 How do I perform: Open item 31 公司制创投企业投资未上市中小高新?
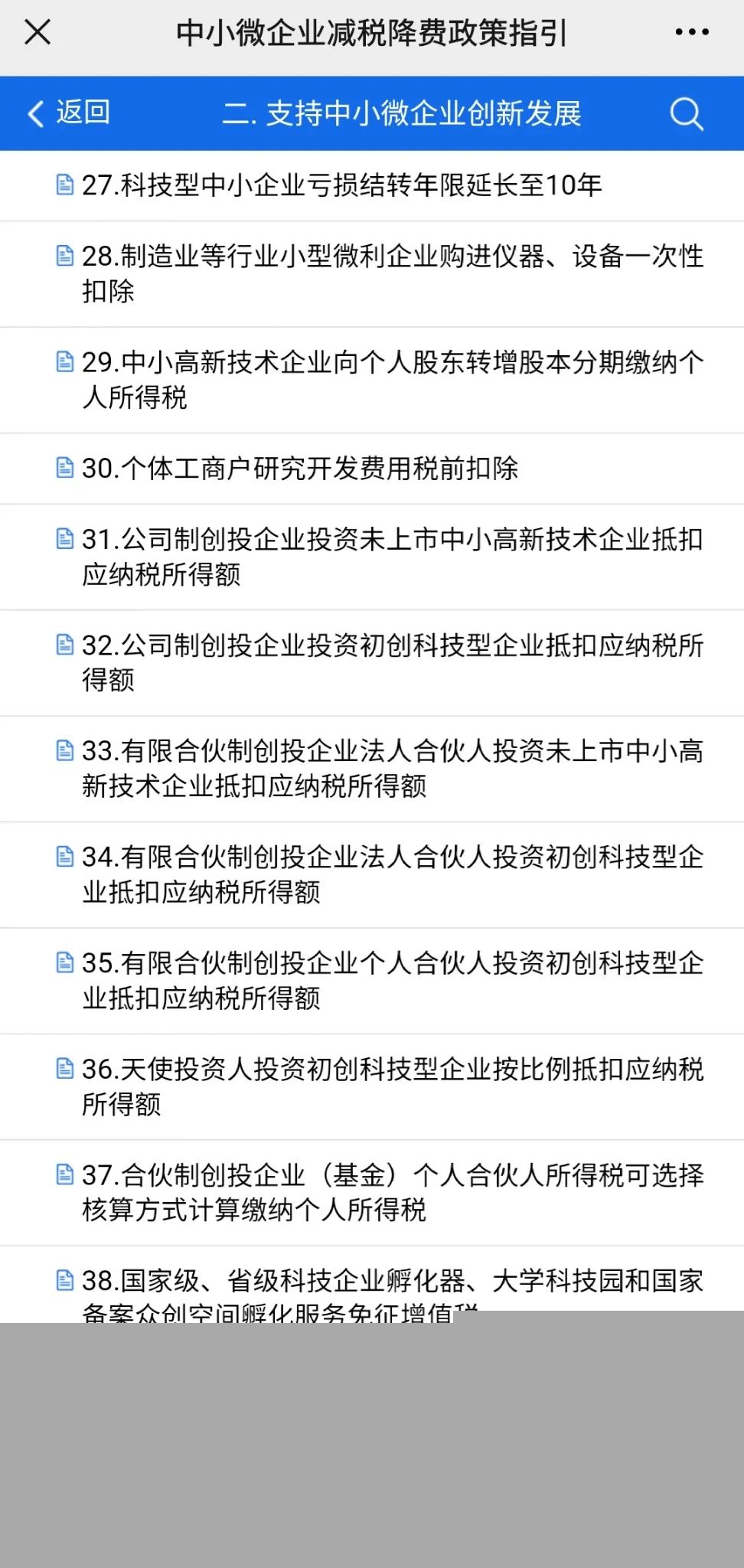(x=372, y=557)
